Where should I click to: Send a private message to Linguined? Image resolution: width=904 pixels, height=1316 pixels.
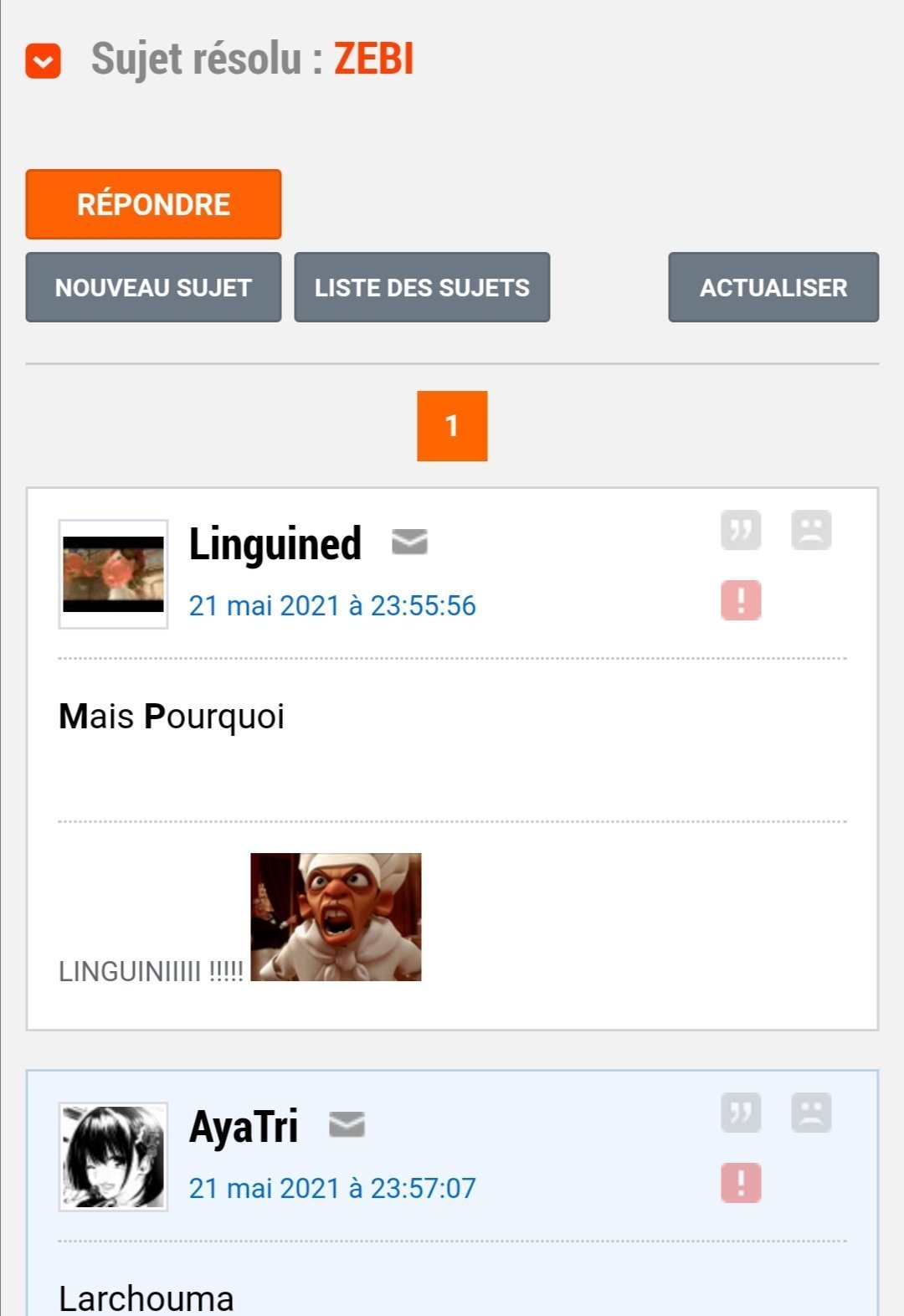tap(410, 542)
